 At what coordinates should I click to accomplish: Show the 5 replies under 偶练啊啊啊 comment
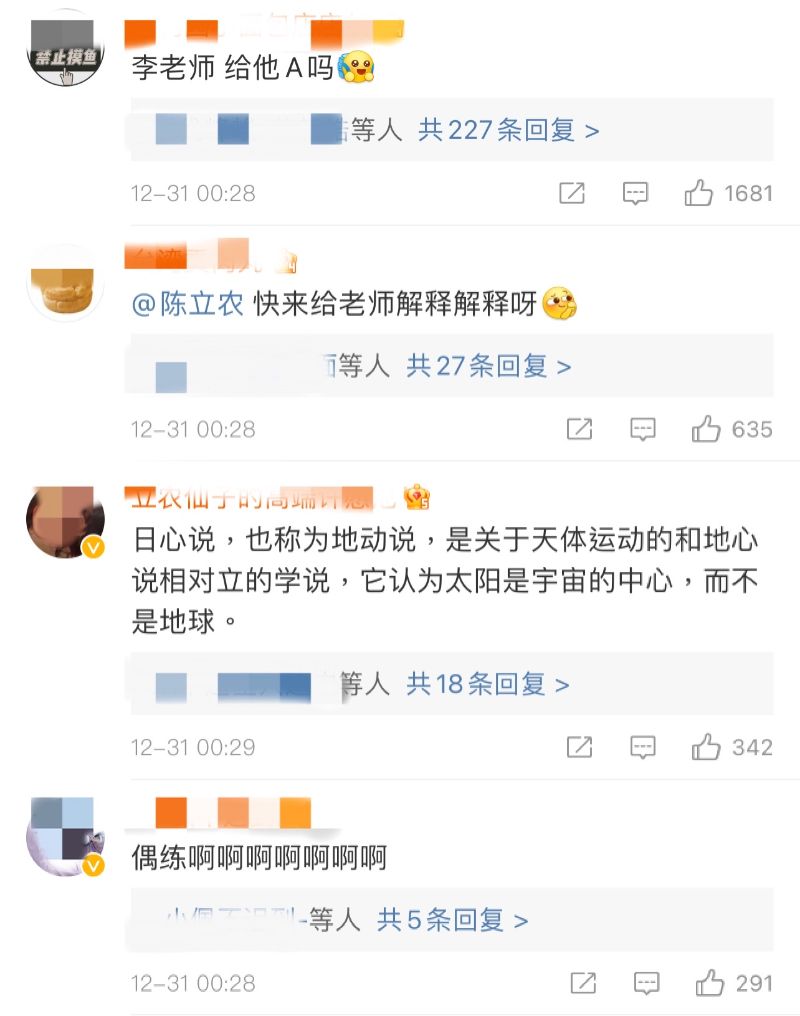(x=452, y=920)
